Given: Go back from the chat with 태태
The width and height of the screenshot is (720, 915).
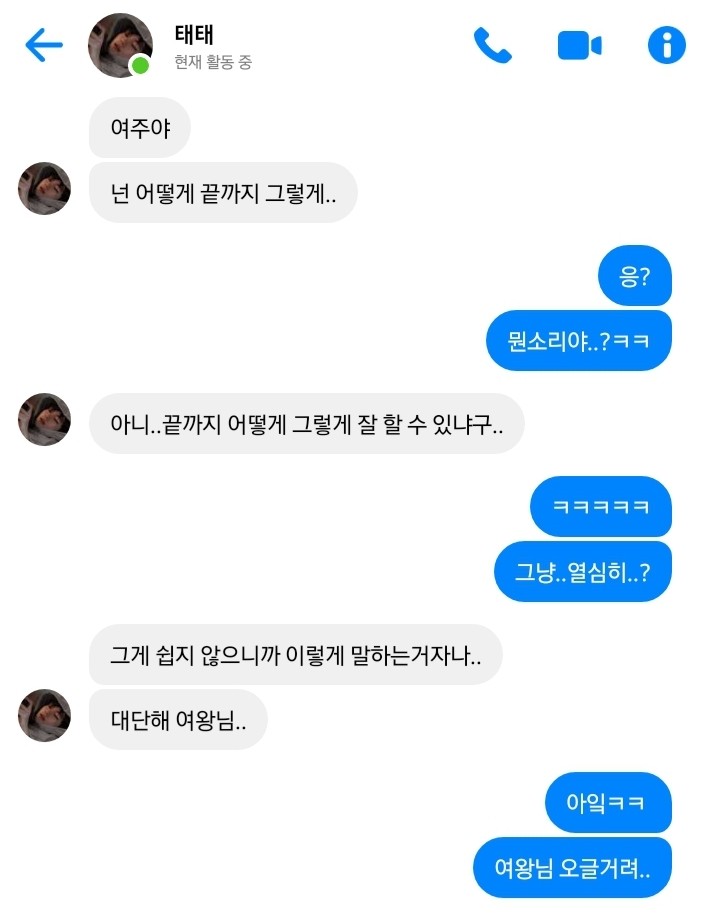Looking at the screenshot, I should click(43, 45).
